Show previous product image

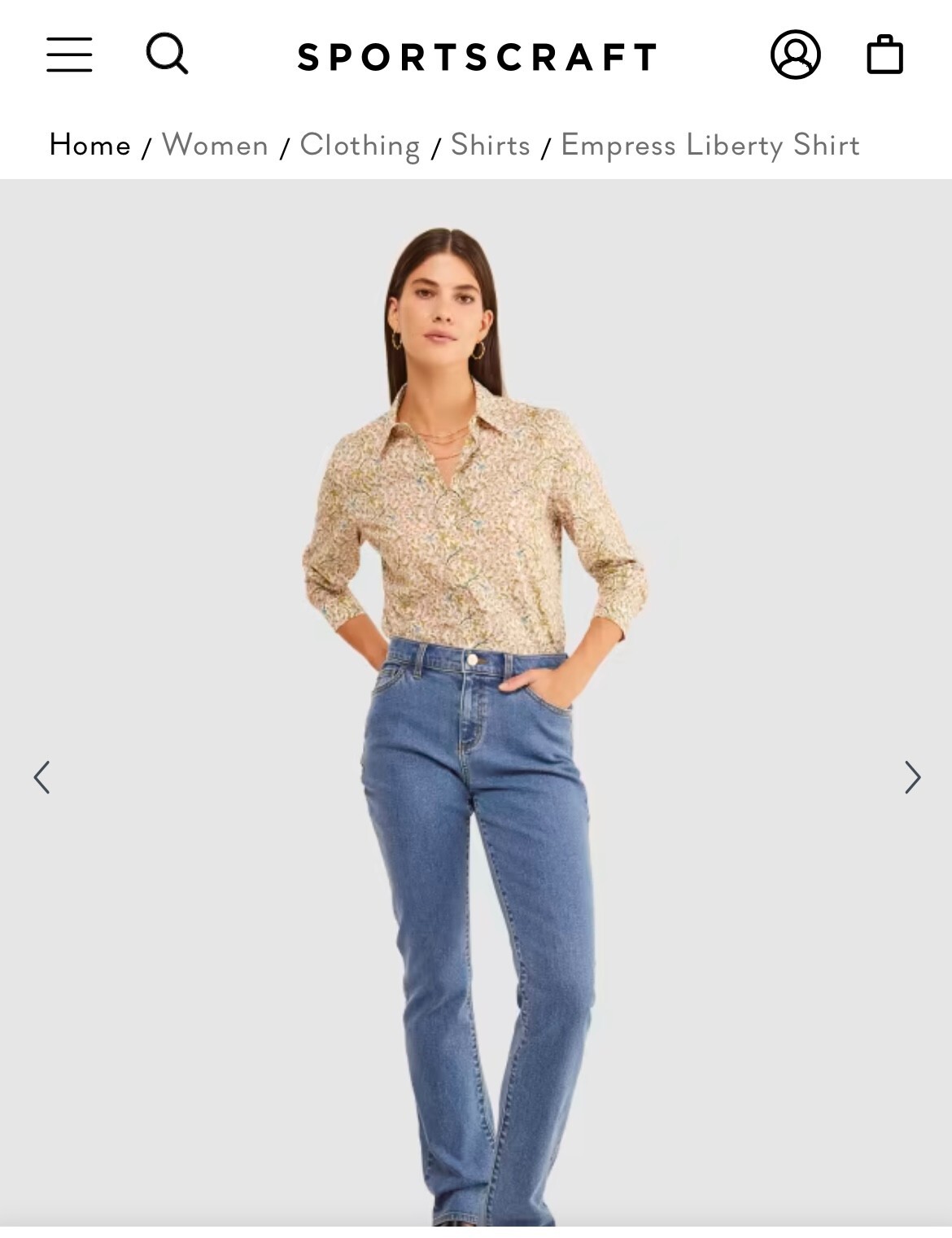[41, 776]
